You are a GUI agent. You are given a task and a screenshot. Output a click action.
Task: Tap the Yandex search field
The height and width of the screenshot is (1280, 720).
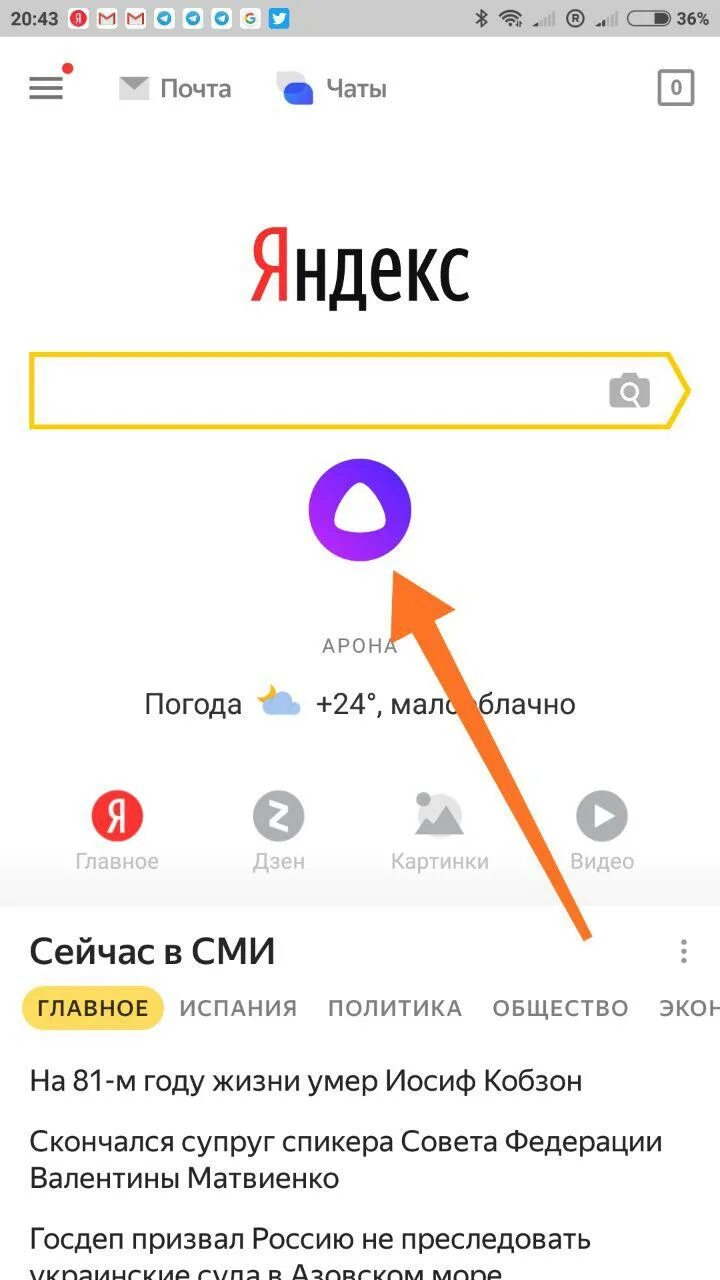(315, 390)
